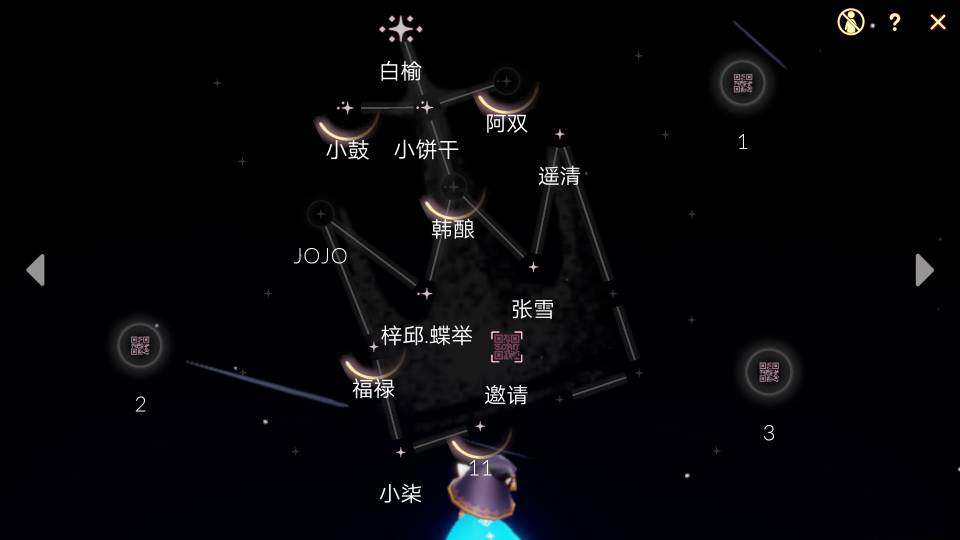Open the help question mark

[894, 22]
